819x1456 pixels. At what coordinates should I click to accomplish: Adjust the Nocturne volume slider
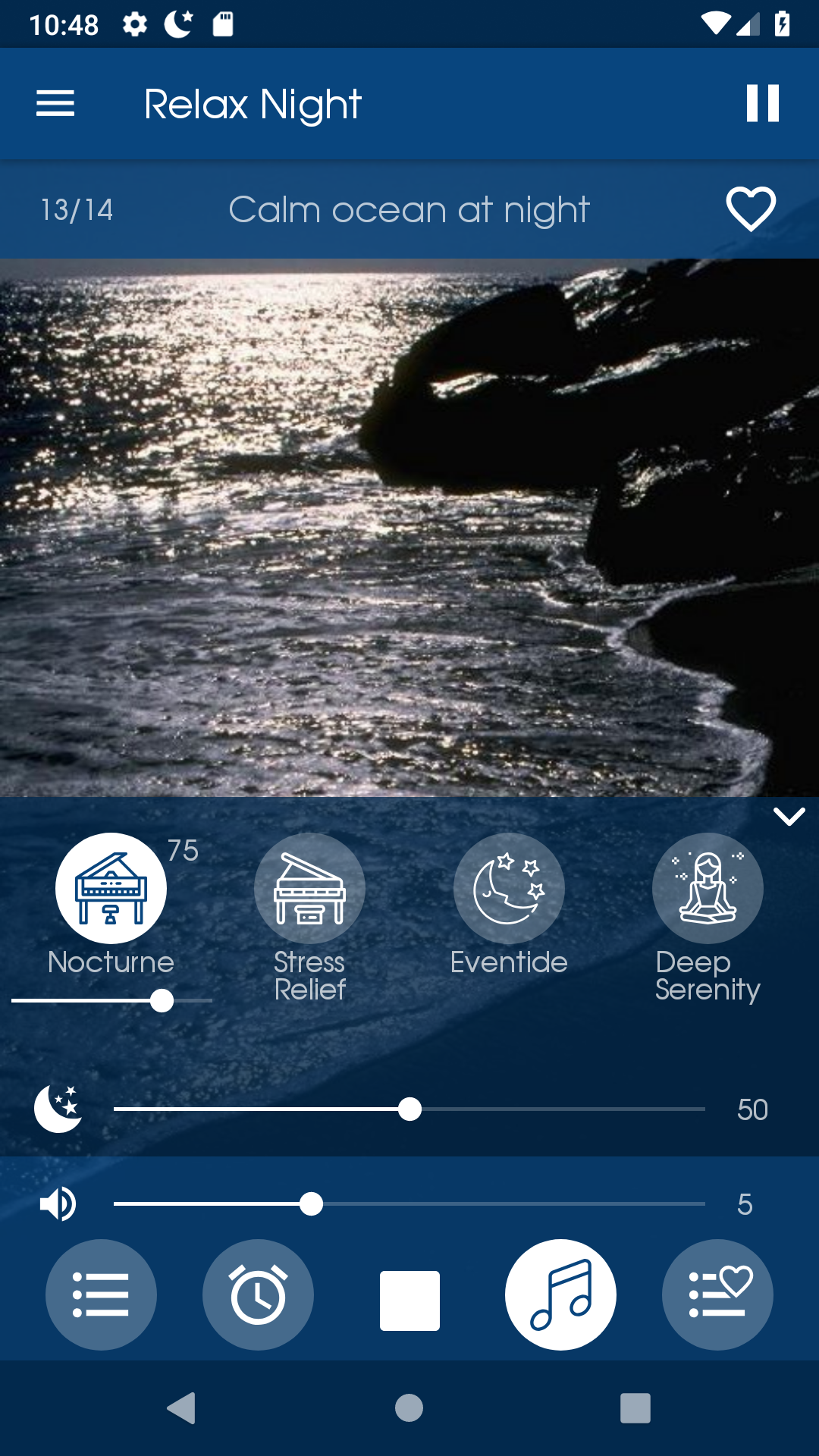[x=162, y=1001]
